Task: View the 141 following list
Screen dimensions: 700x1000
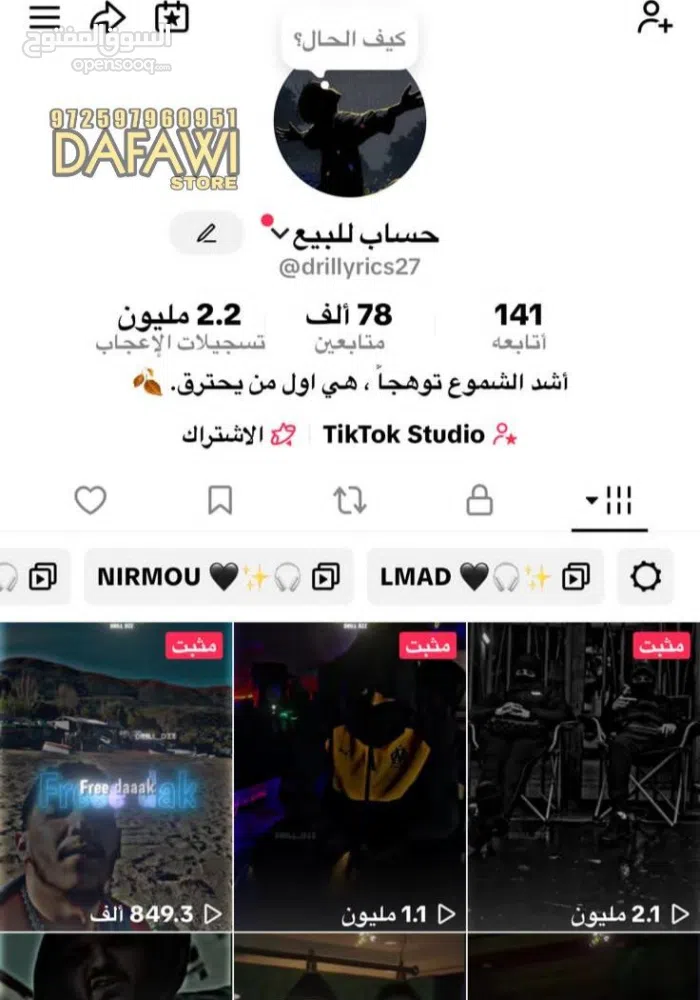Action: click(518, 327)
